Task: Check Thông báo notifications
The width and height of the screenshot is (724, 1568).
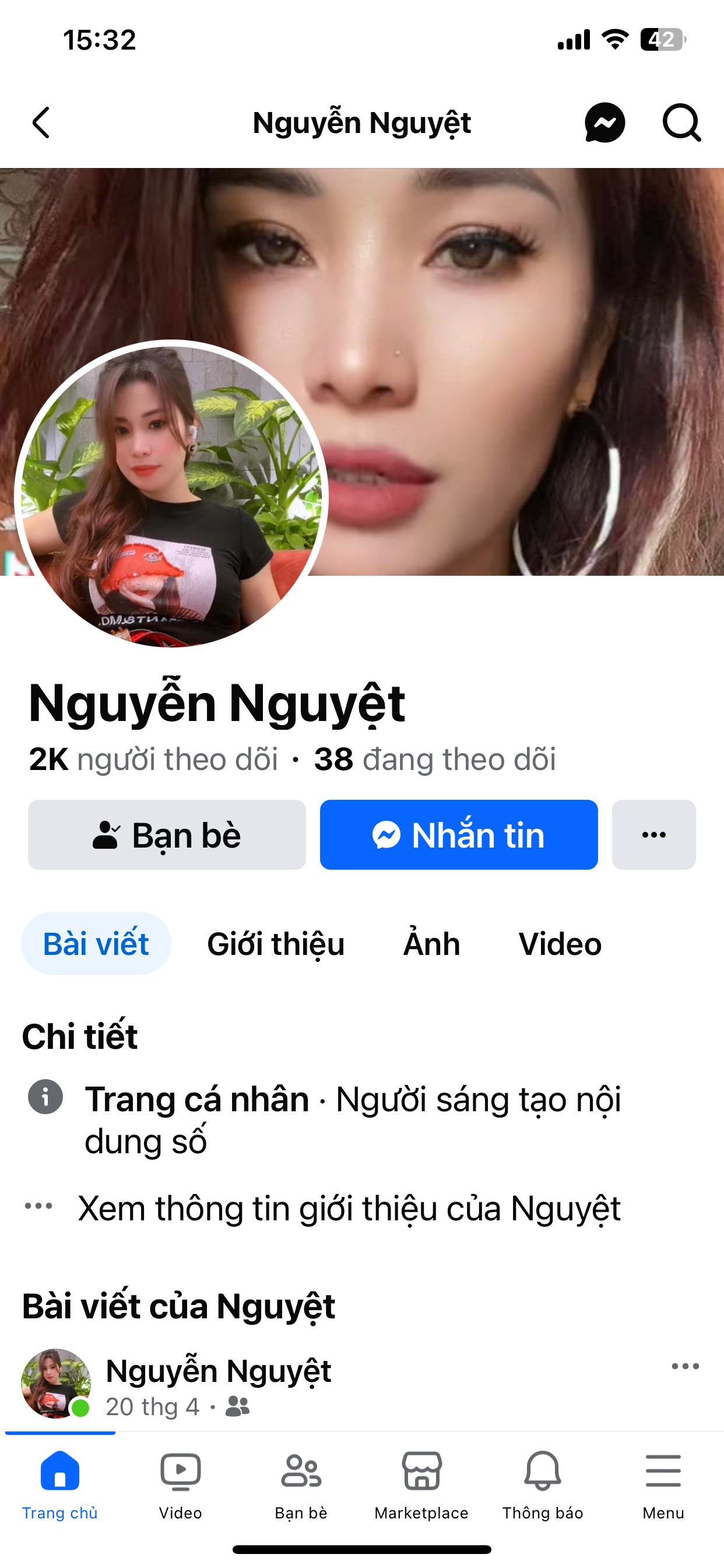Action: tap(543, 1484)
